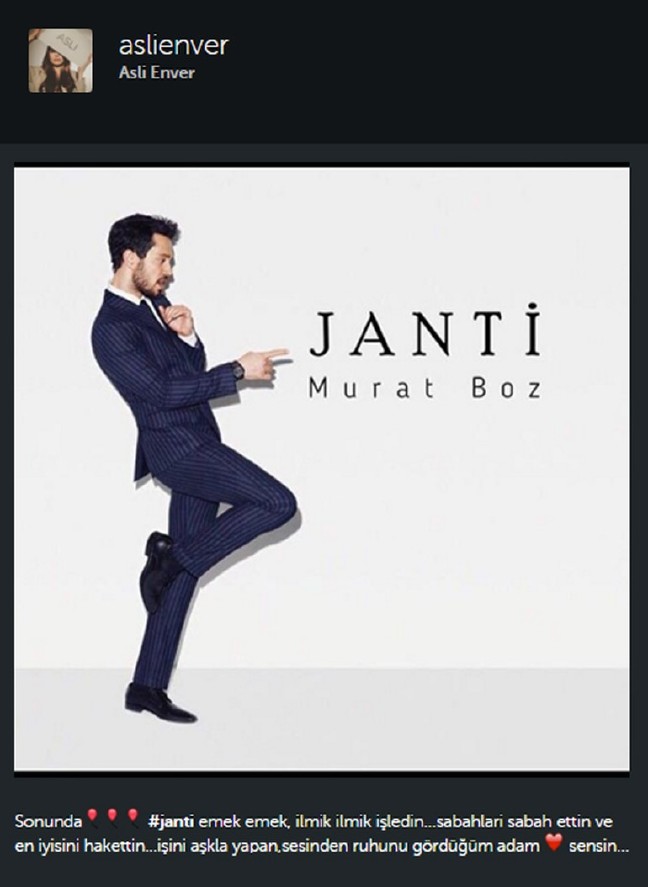
Task: View the Janti post image
Action: (322, 468)
